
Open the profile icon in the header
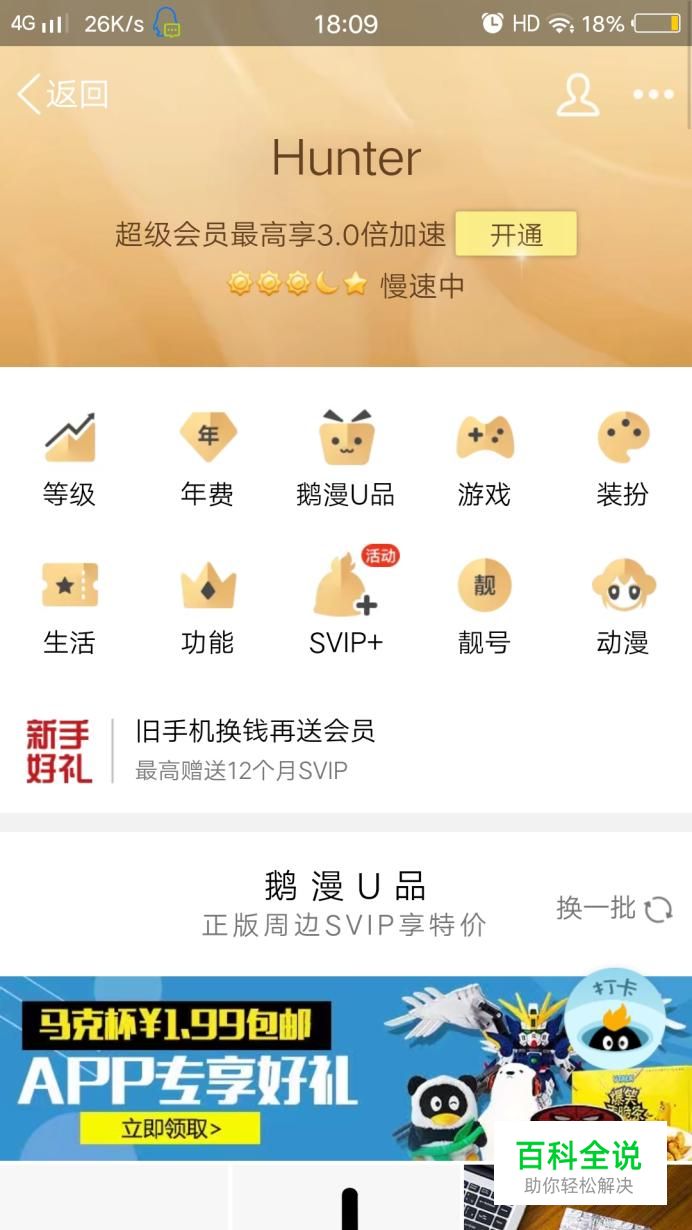[x=577, y=94]
